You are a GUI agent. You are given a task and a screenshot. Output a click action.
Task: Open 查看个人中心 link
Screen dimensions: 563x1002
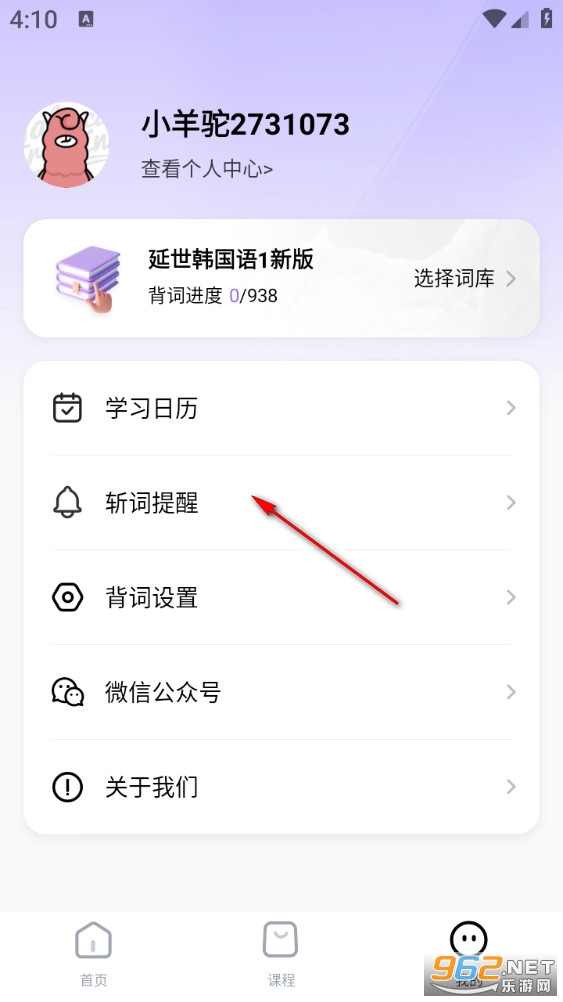point(207,169)
